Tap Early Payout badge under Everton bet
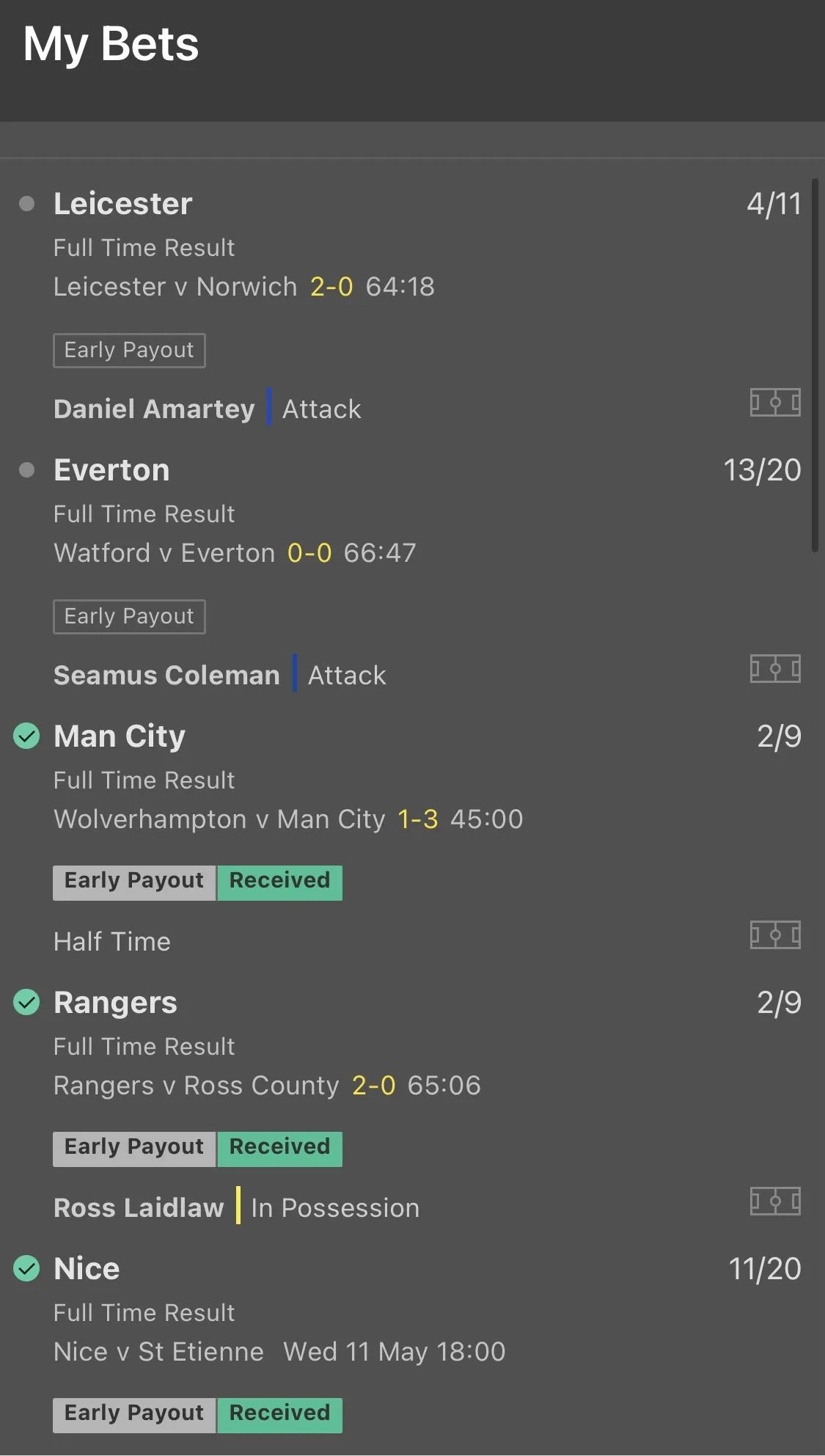 click(129, 617)
